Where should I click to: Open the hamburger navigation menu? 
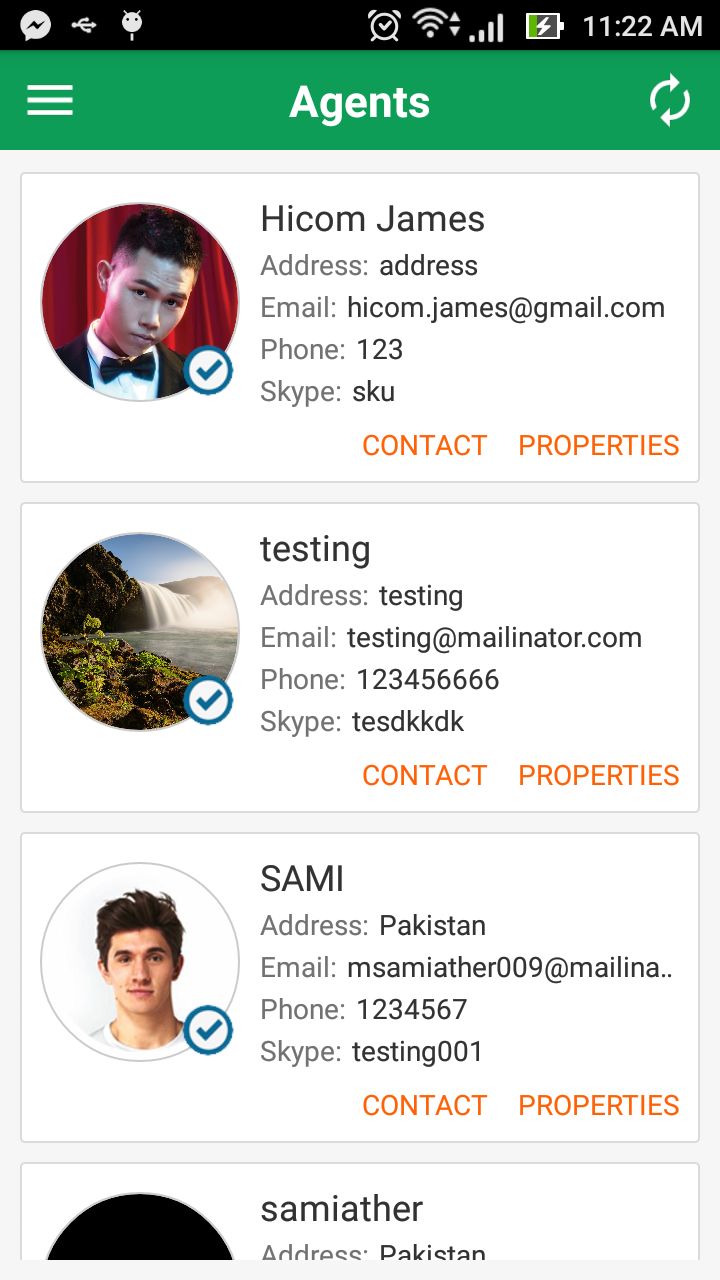click(x=50, y=100)
